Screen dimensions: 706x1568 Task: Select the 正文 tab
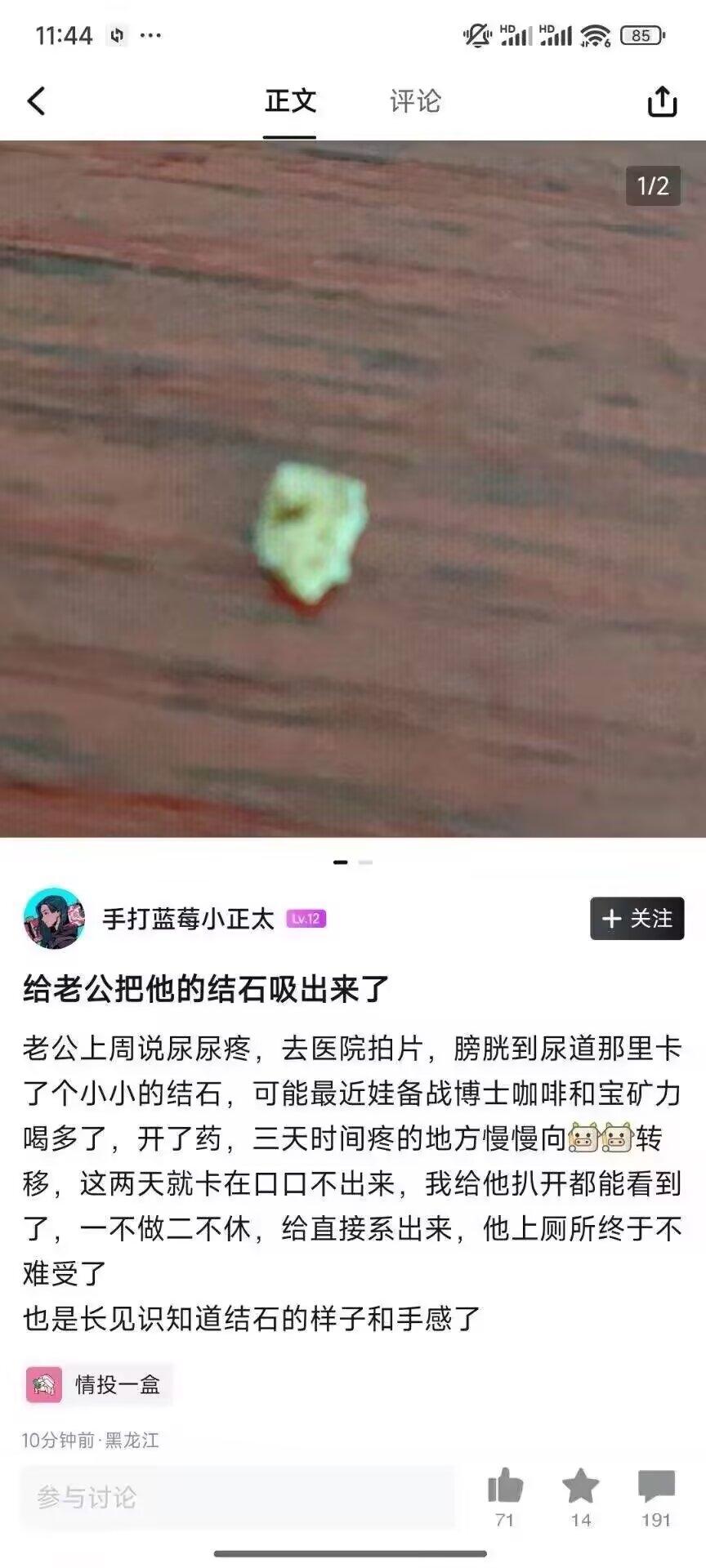coord(290,101)
